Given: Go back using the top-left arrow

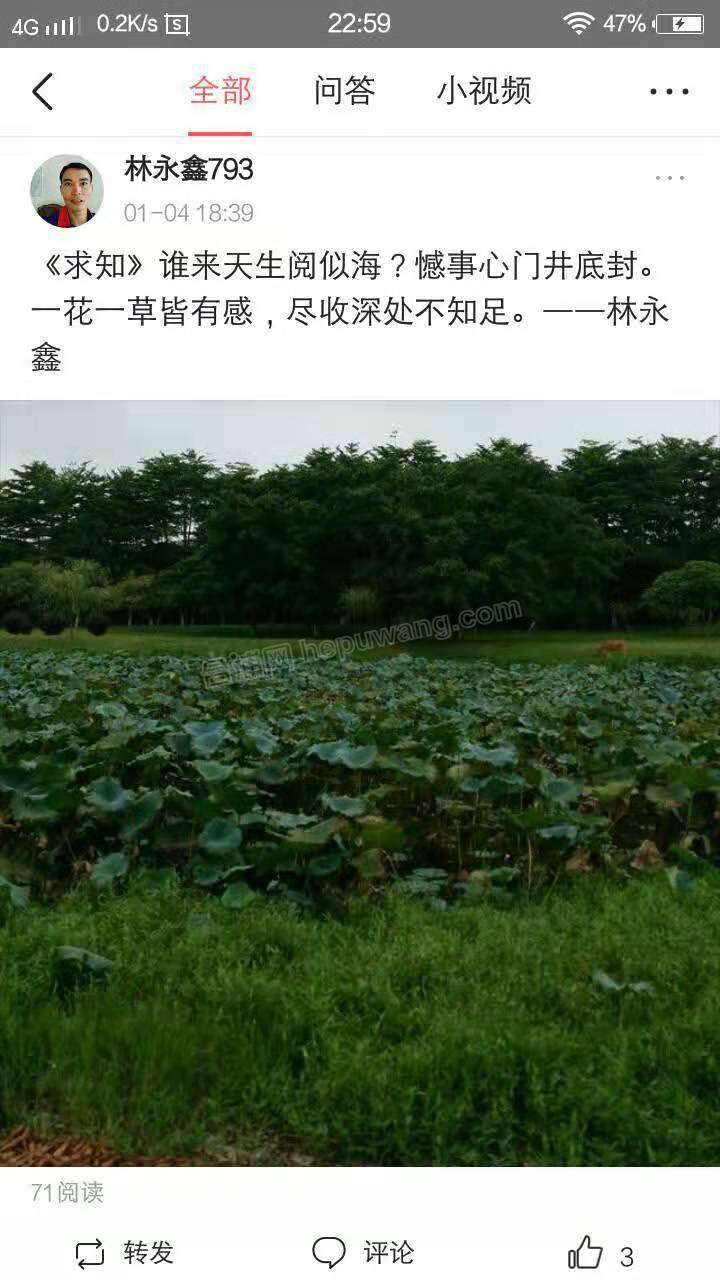Looking at the screenshot, I should point(42,92).
